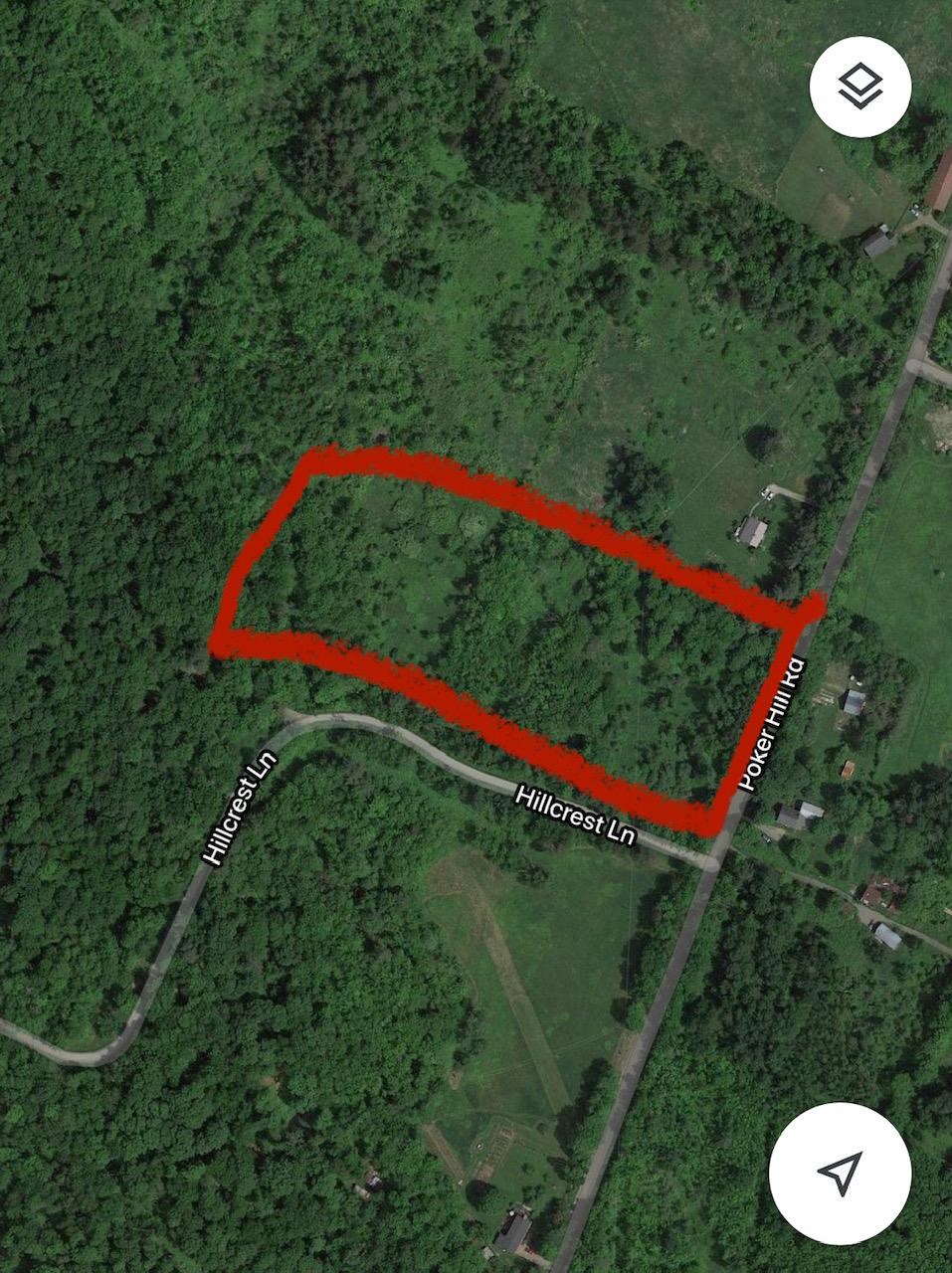The width and height of the screenshot is (952, 1273).
Task: Open the map layers selector
Action: [860, 87]
